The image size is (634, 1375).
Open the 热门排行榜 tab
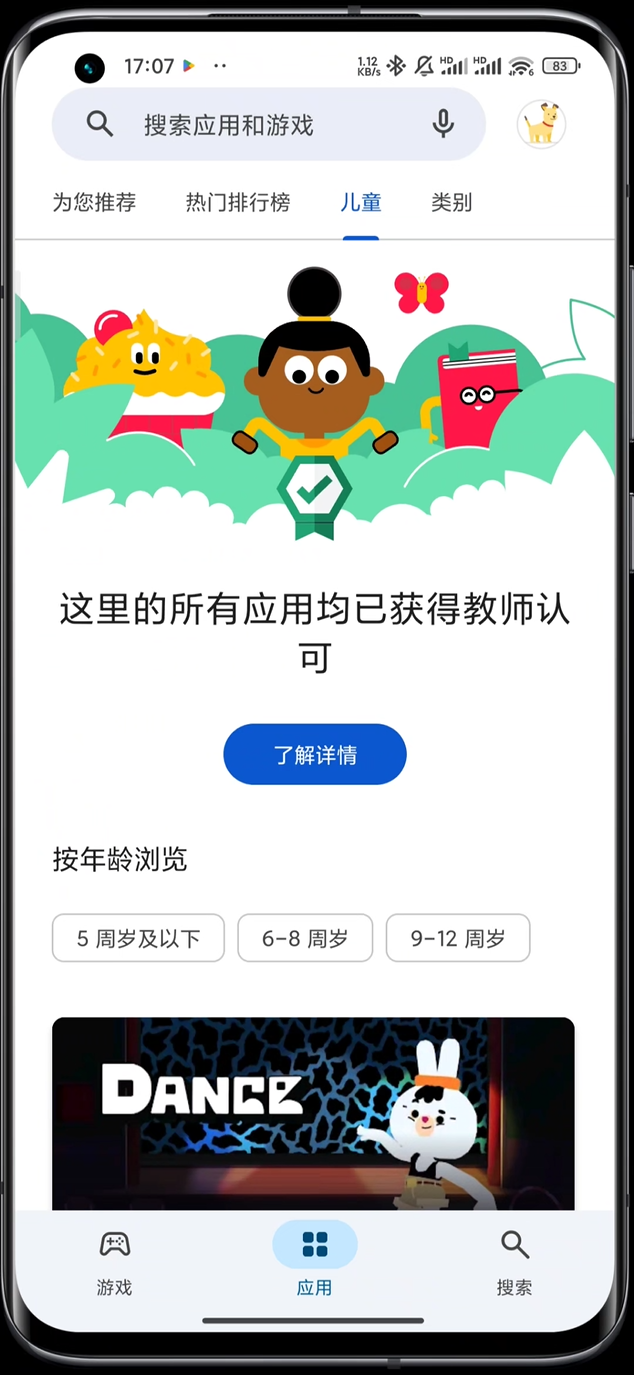pyautogui.click(x=238, y=203)
